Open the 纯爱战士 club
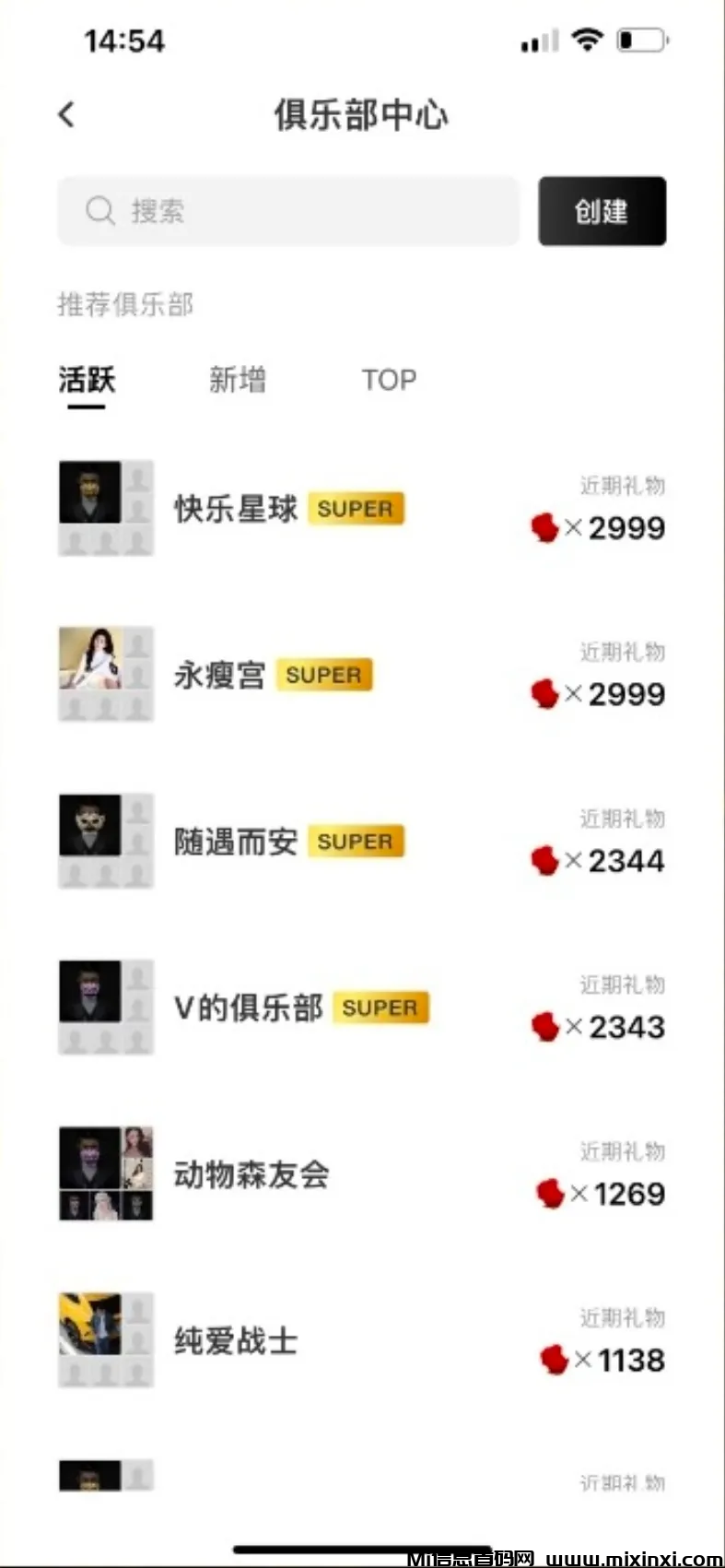 coord(236,1340)
